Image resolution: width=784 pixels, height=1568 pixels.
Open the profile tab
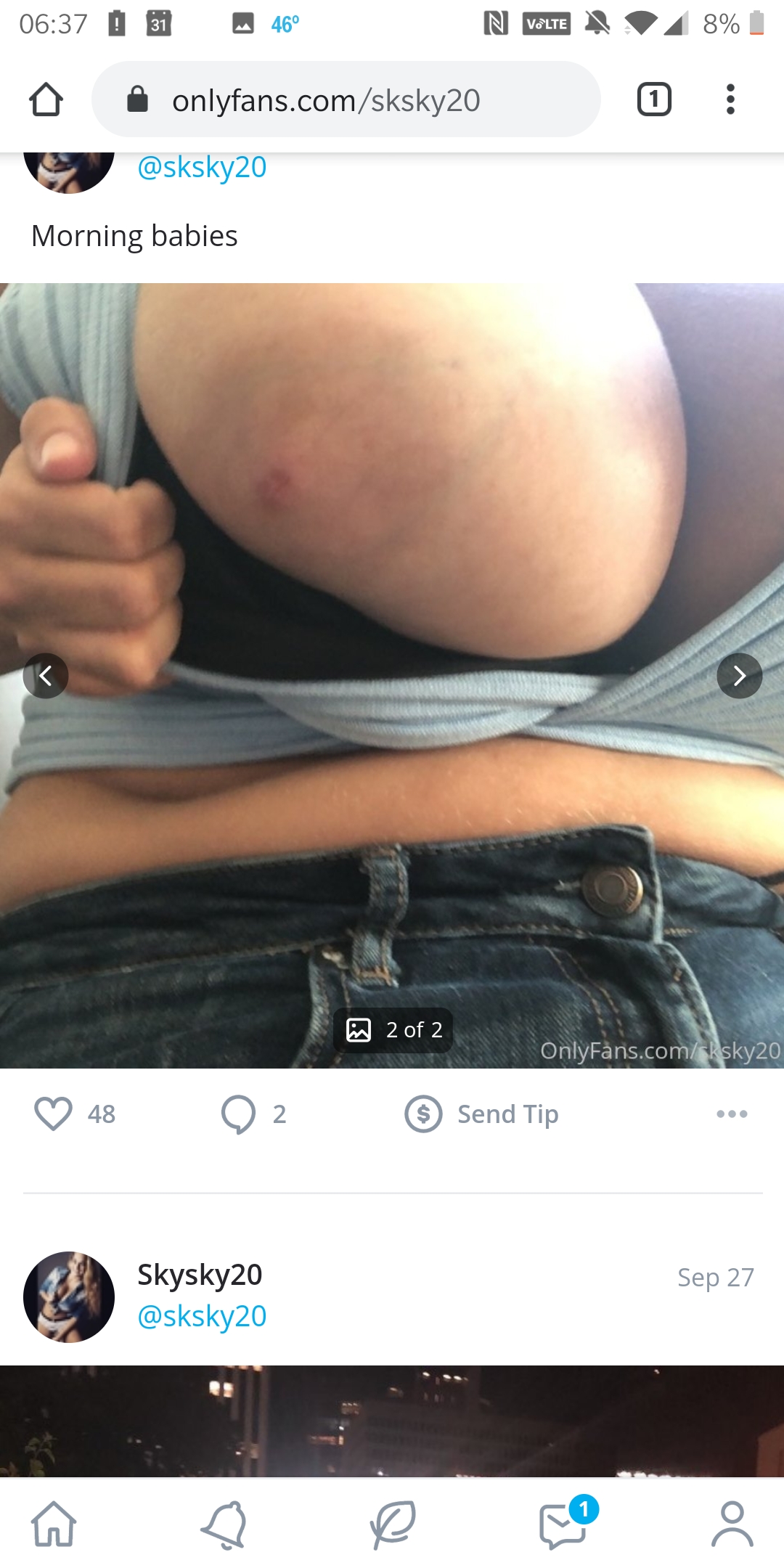(x=732, y=1524)
